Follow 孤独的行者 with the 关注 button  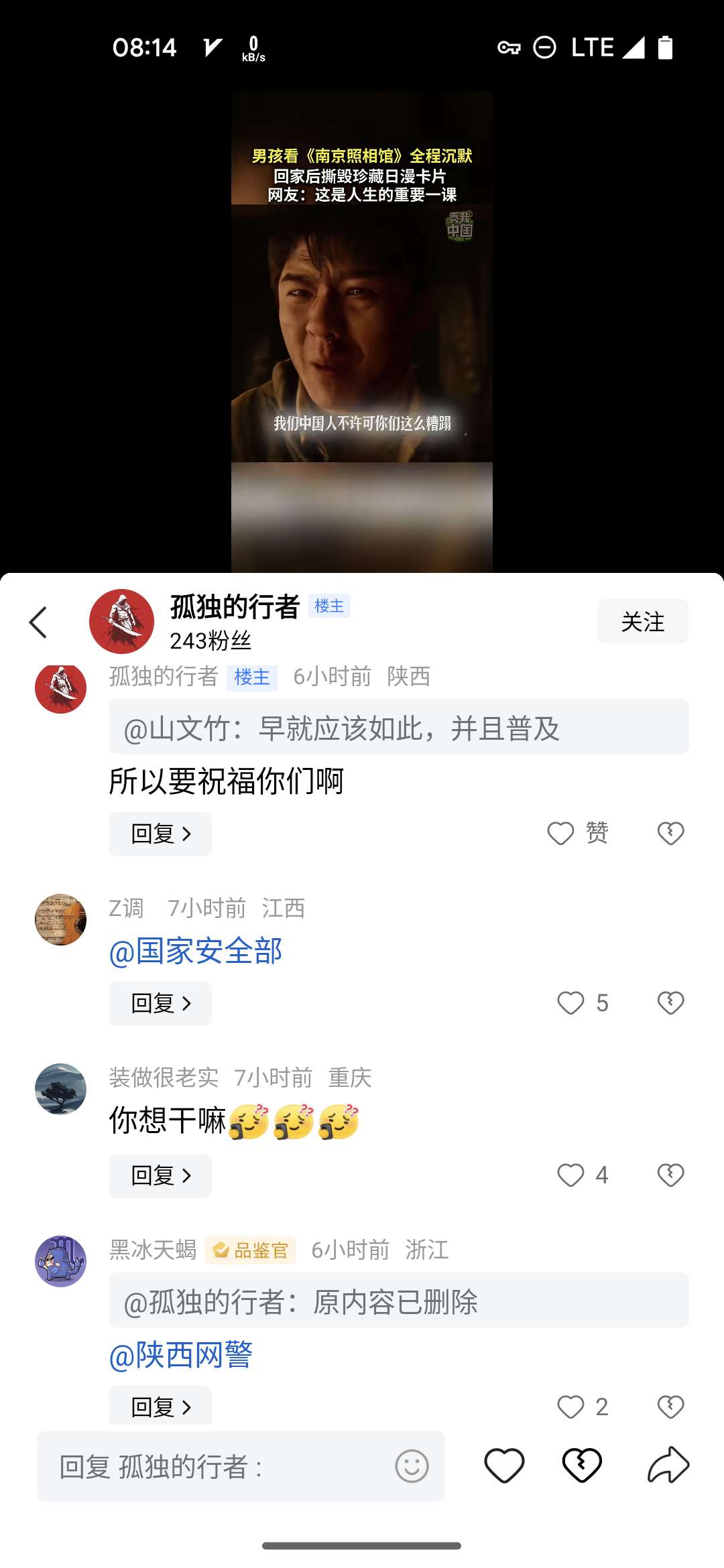coord(642,622)
